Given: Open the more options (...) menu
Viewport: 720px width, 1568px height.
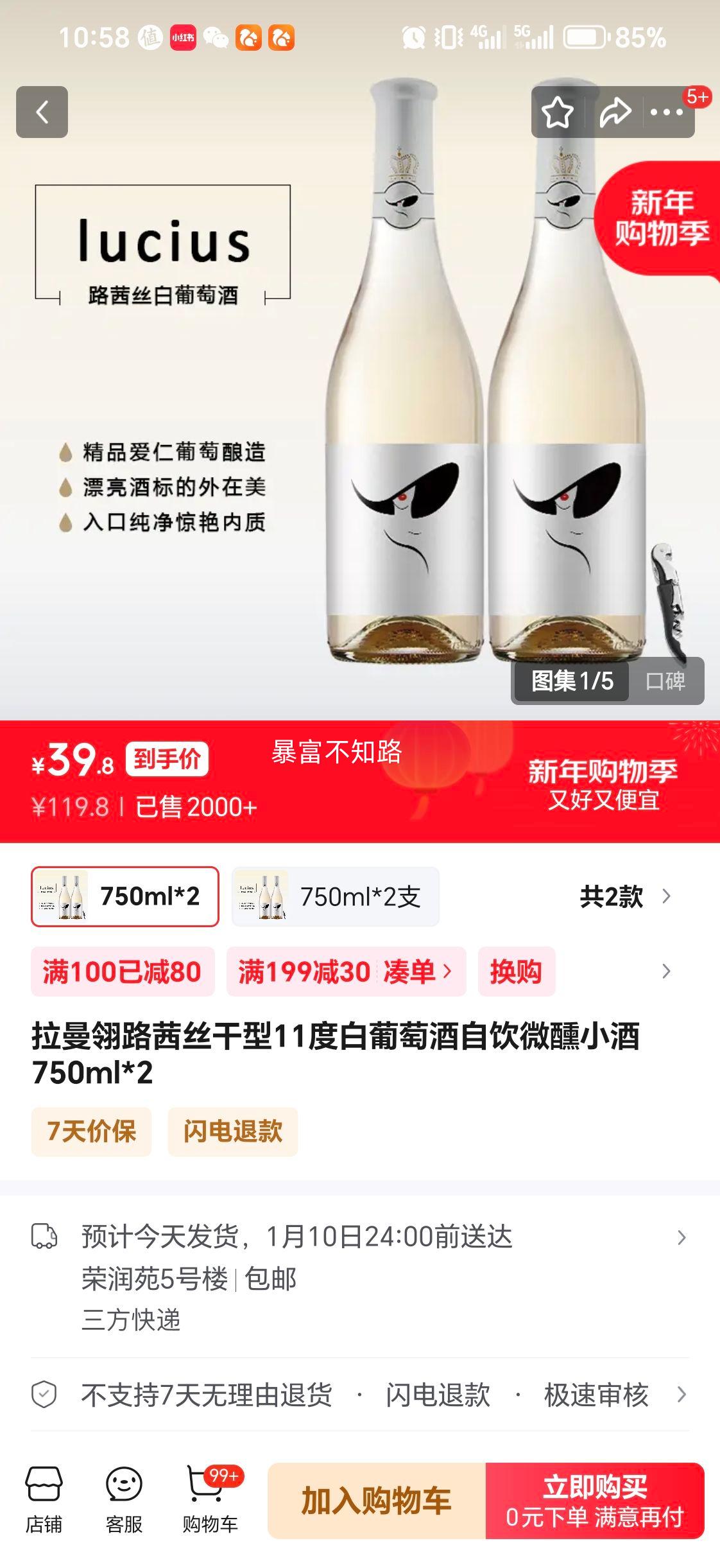Looking at the screenshot, I should point(667,113).
